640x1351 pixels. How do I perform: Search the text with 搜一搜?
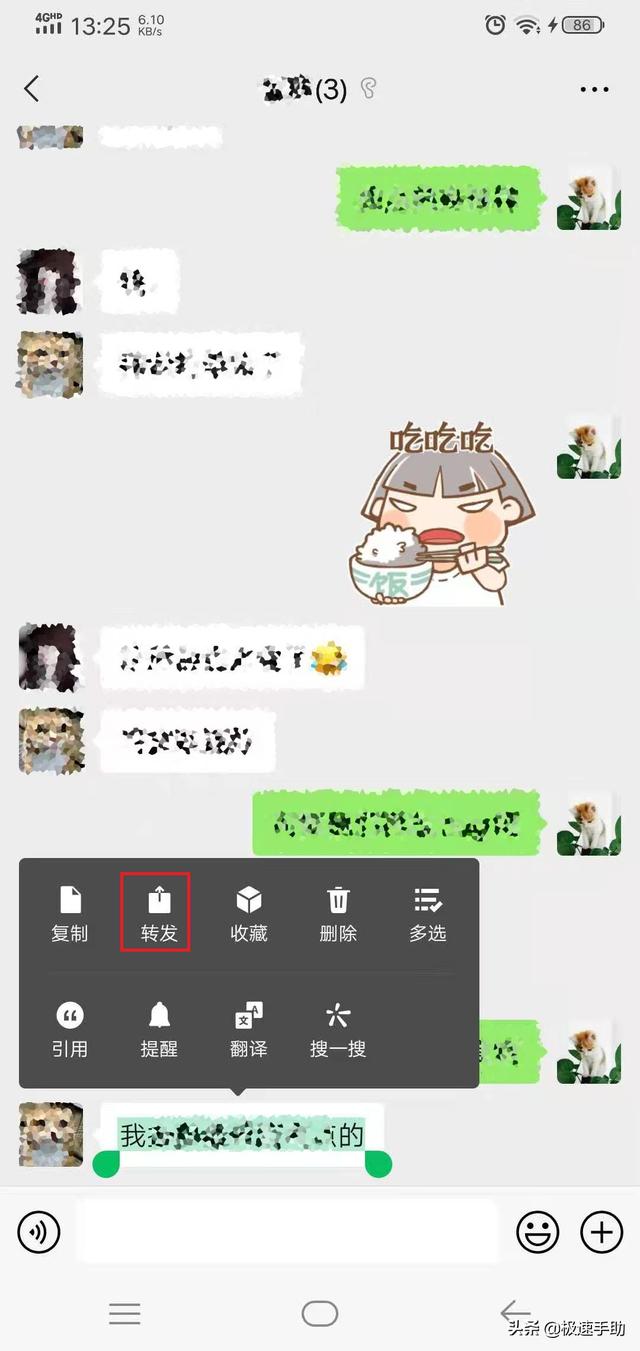click(x=338, y=1030)
